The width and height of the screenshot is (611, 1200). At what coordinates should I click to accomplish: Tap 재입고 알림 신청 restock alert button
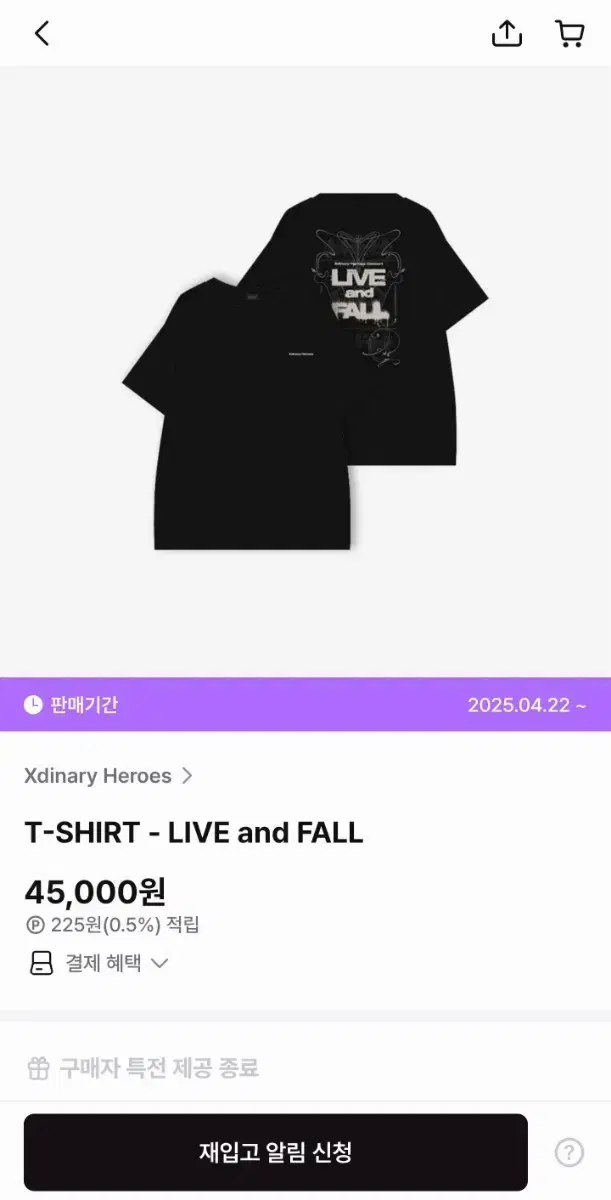click(x=276, y=1152)
